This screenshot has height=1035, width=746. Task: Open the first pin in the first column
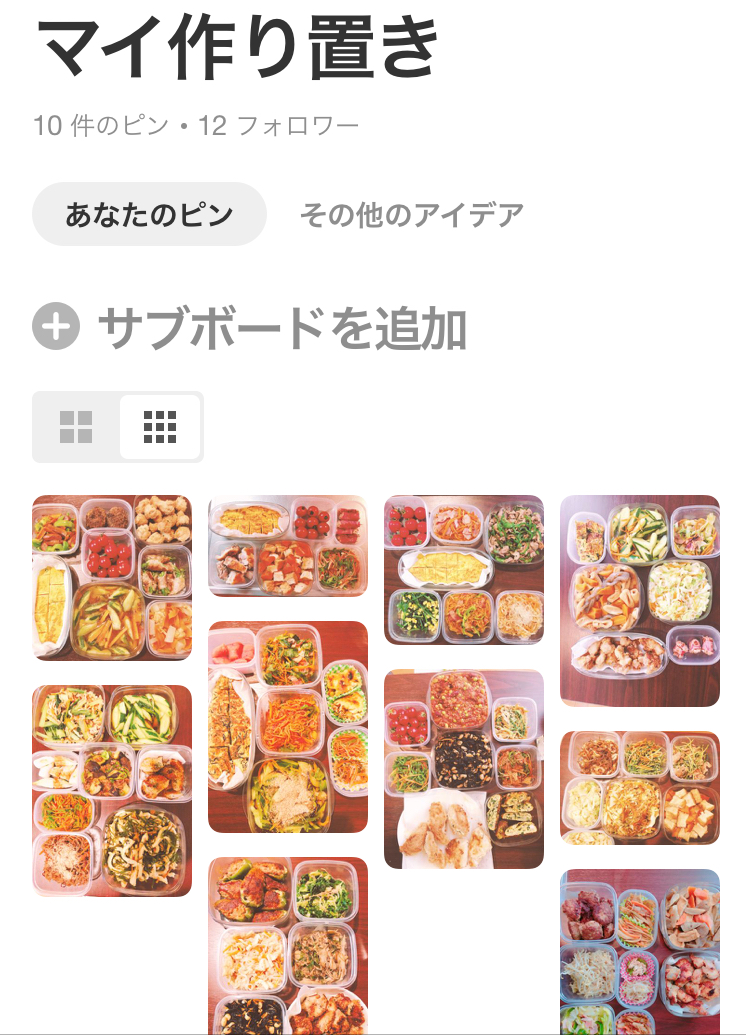pyautogui.click(x=112, y=578)
